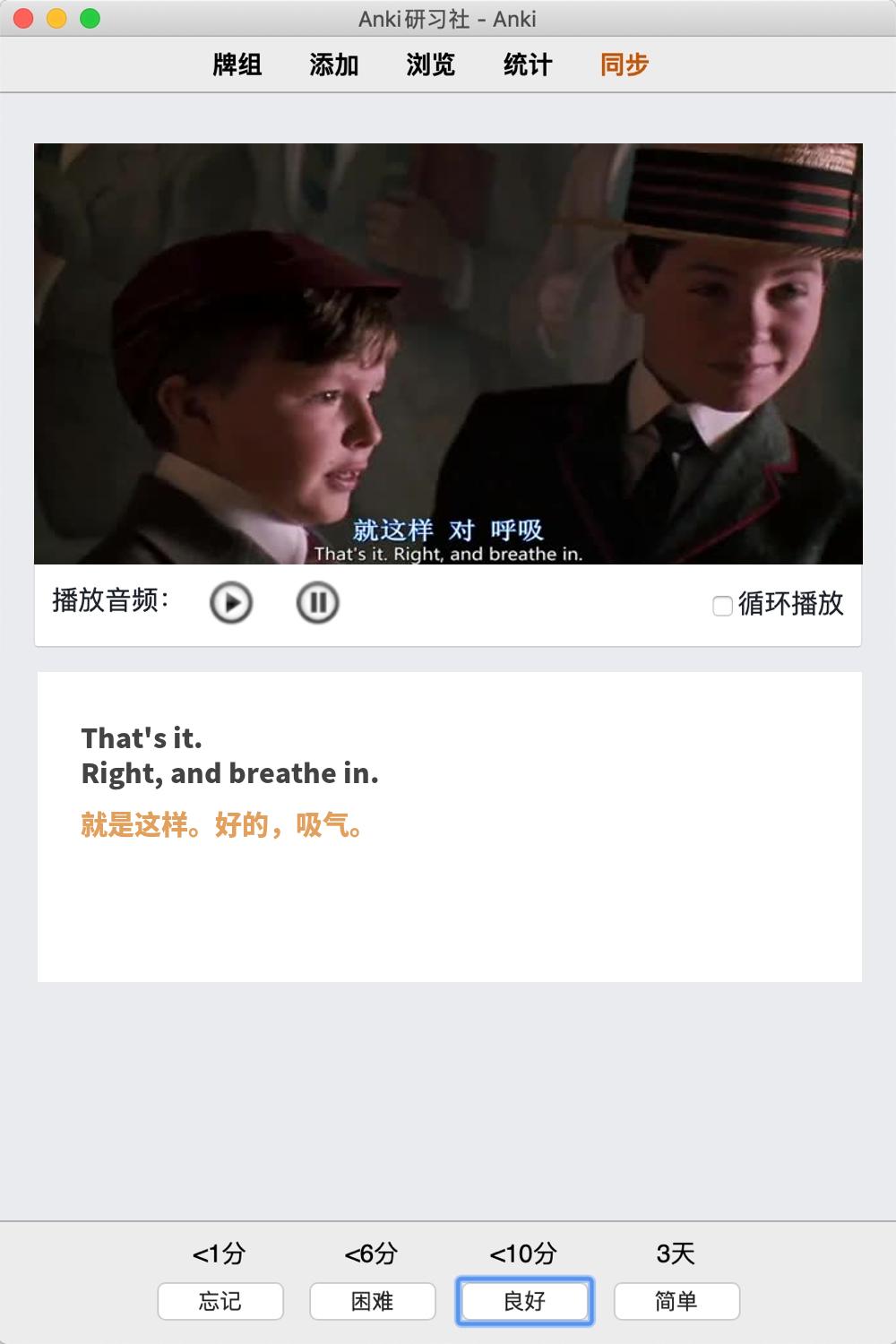Maximize the window with green button
The height and width of the screenshot is (1344, 896).
pos(90,18)
